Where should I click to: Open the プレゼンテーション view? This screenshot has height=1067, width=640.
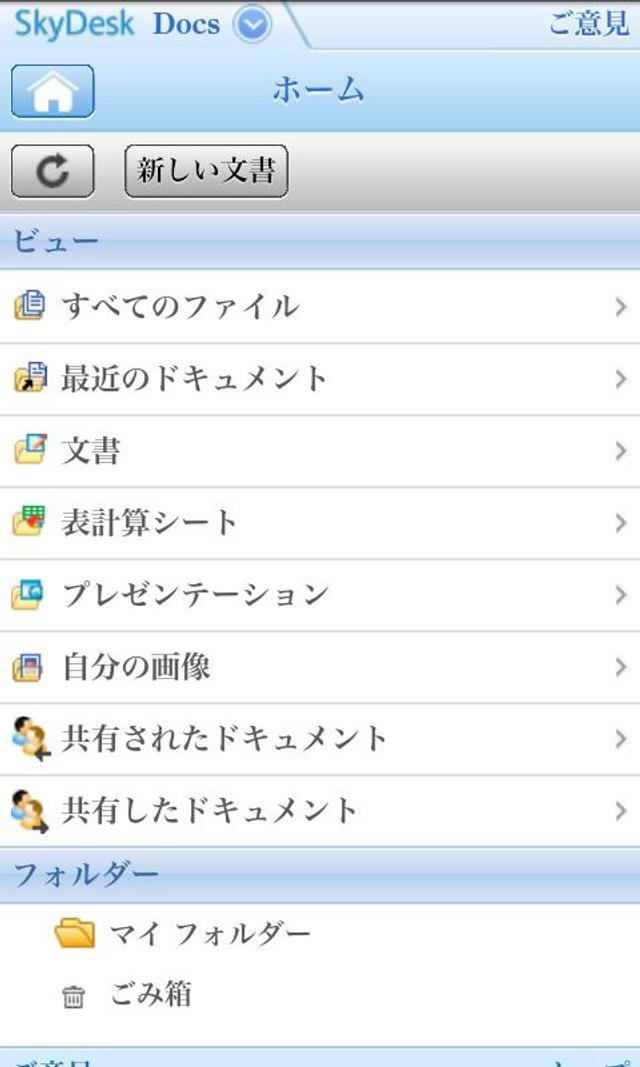(x=320, y=594)
